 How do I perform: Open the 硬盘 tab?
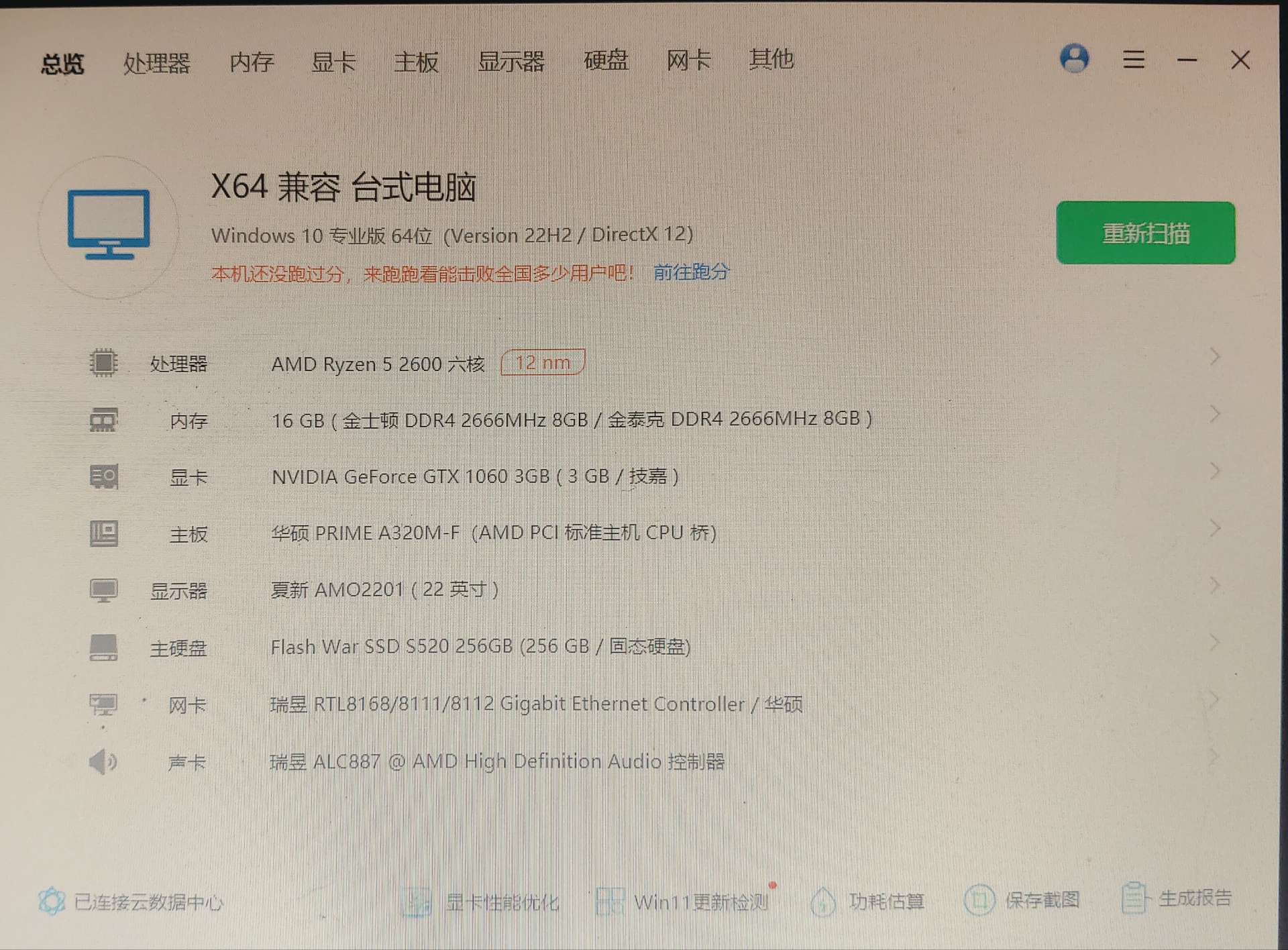pyautogui.click(x=605, y=60)
